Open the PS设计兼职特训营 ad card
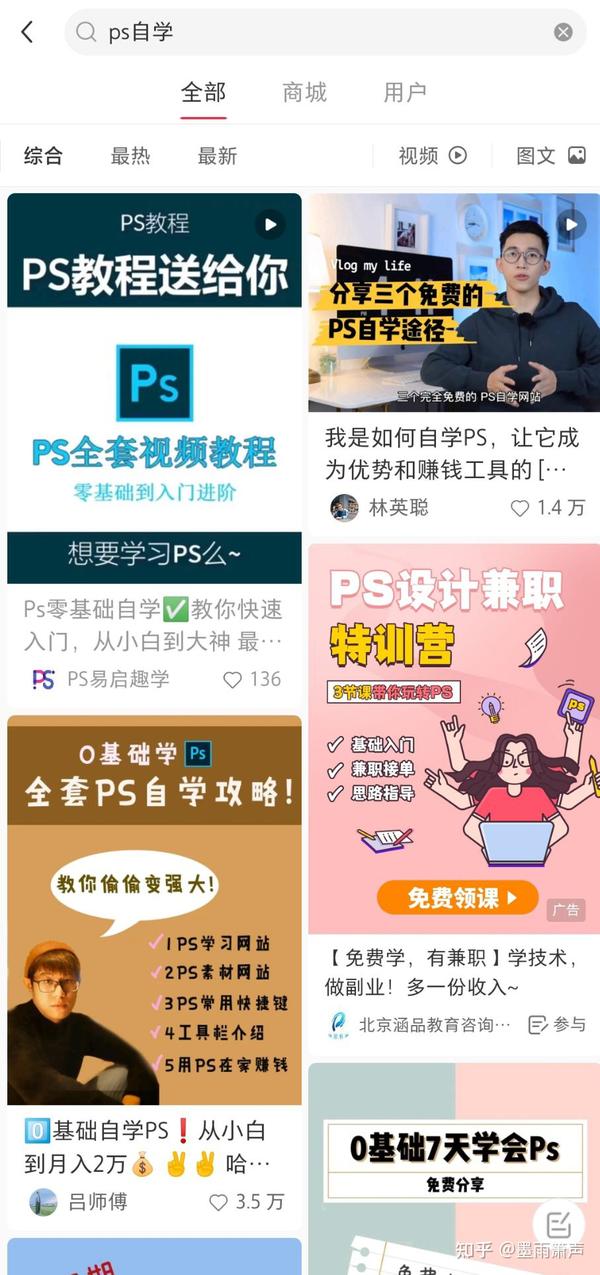Screen dimensions: 600x1275 [454, 739]
